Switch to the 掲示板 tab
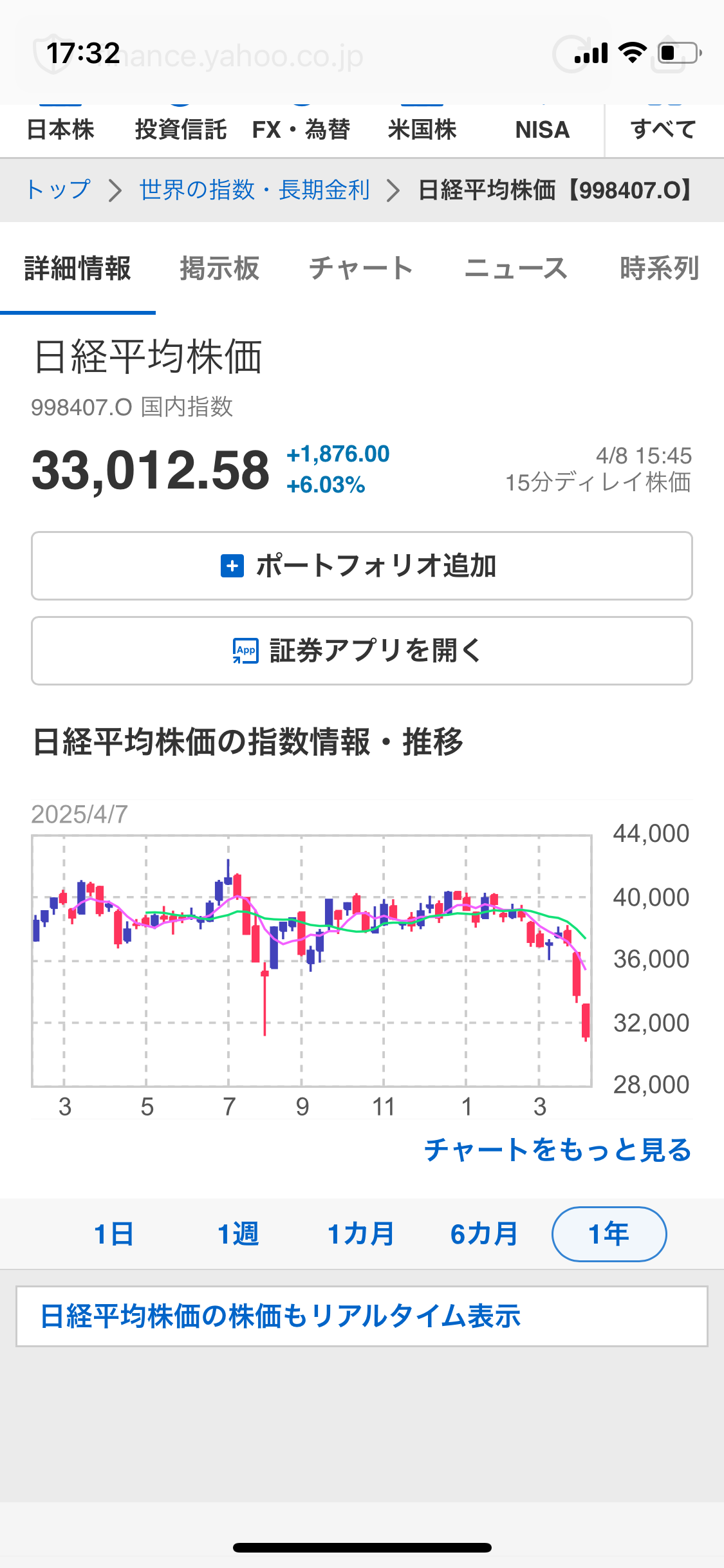This screenshot has height=1568, width=724. 219,268
